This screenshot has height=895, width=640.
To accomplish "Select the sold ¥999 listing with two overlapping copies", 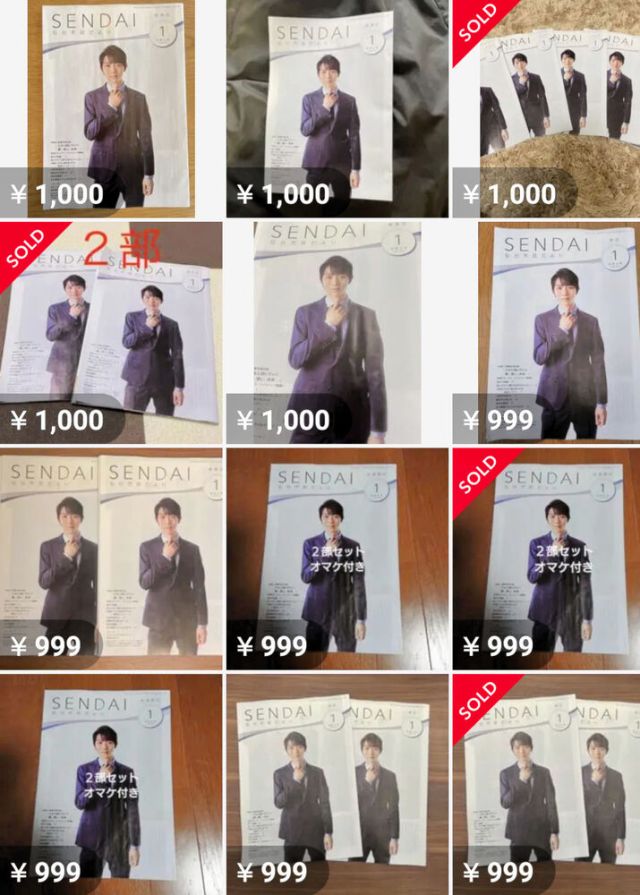I will [x=546, y=782].
